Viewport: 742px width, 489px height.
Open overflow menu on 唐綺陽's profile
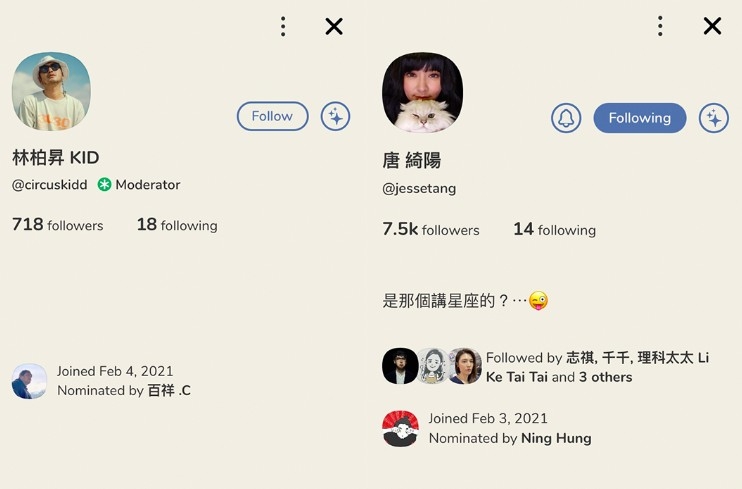point(660,27)
